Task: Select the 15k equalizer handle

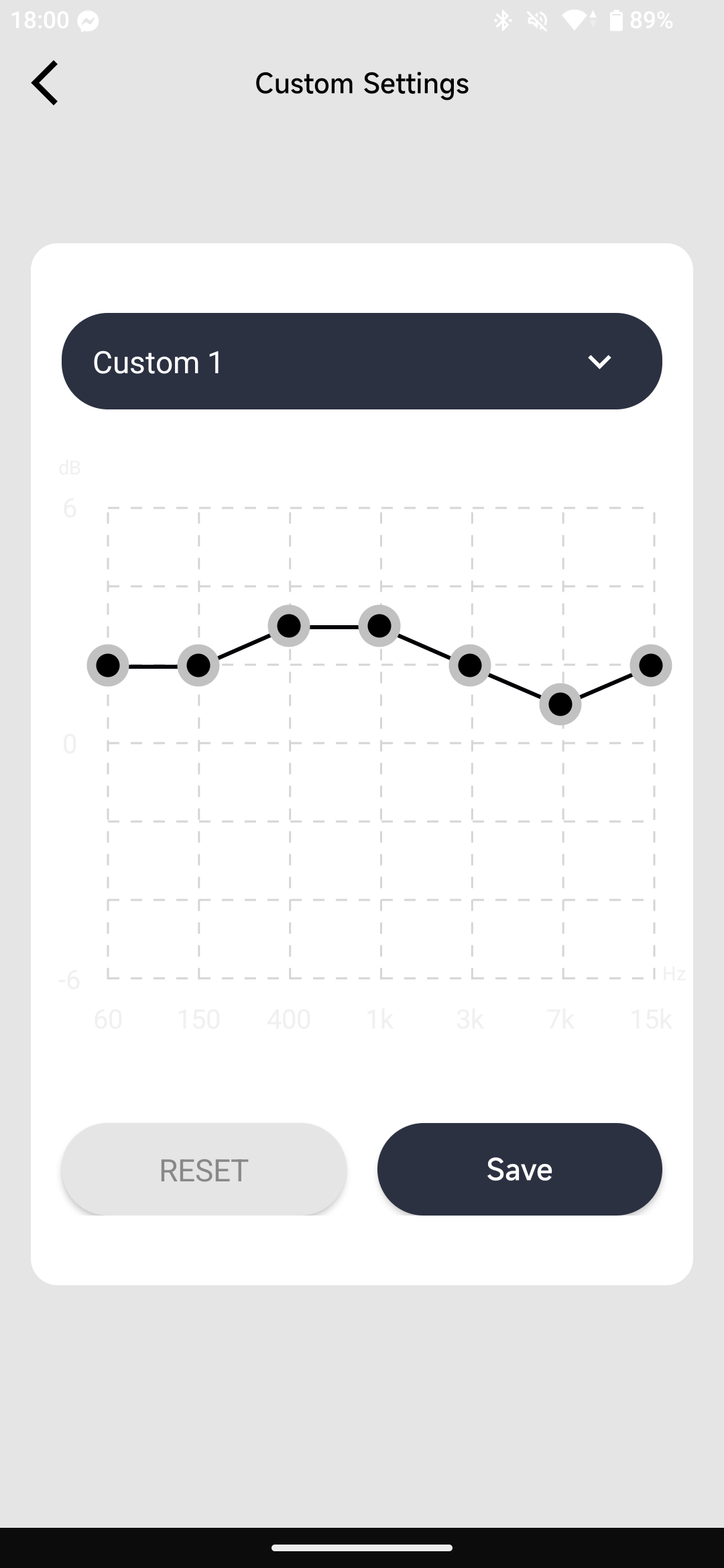Action: [x=651, y=665]
